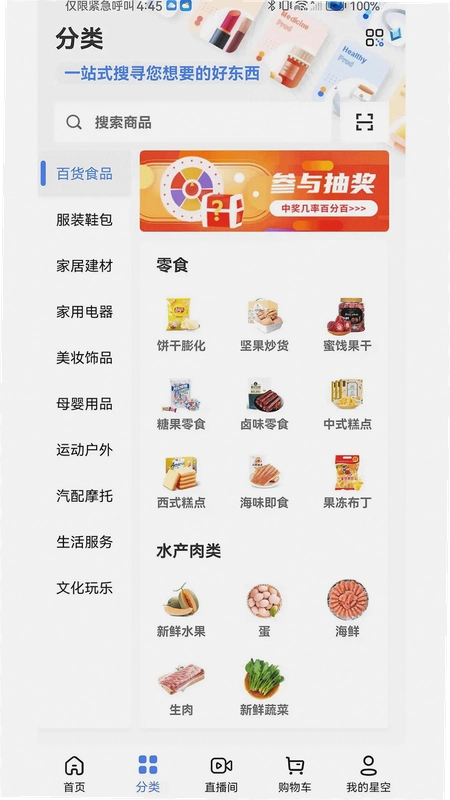
Task: Select 美妆饰品 from the sidebar
Action: tap(84, 358)
